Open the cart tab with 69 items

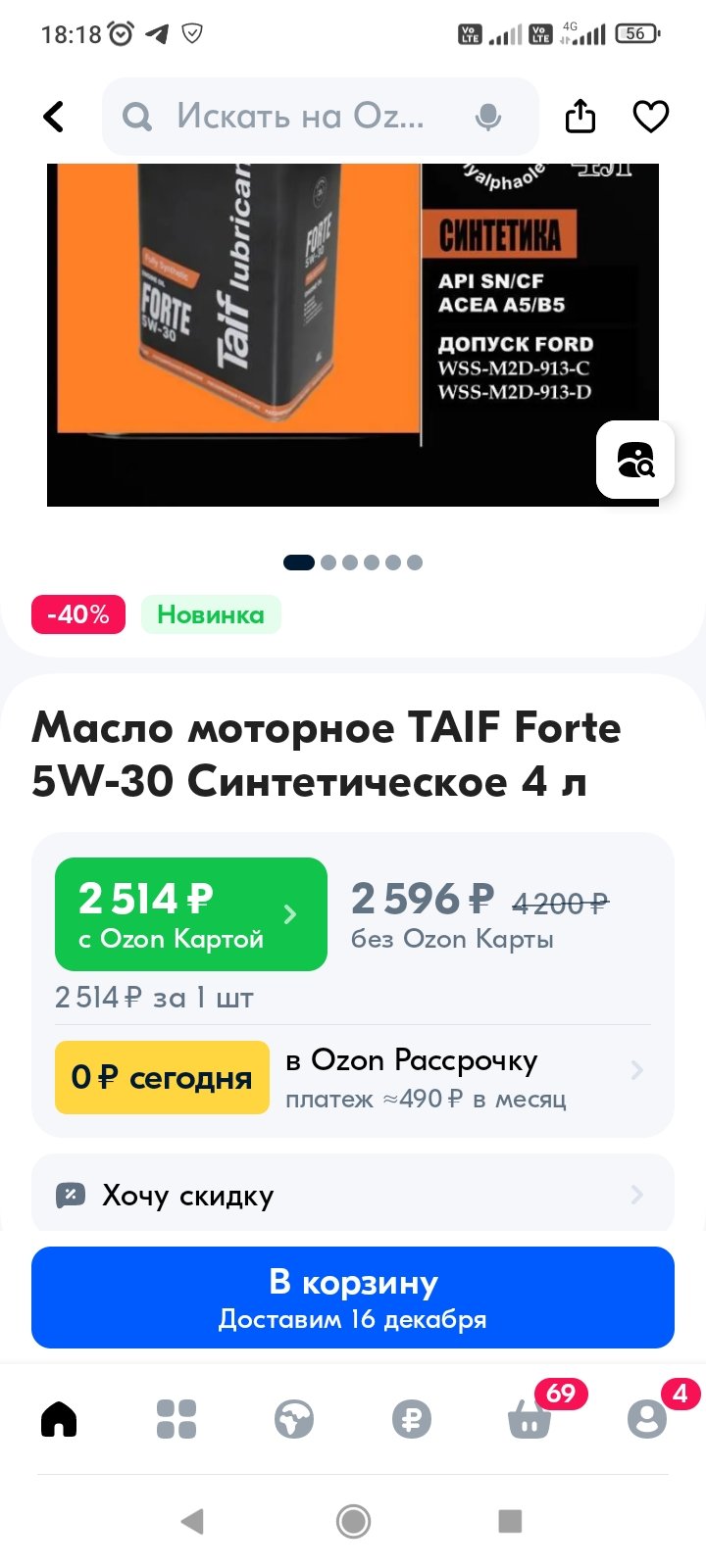coord(530,1416)
